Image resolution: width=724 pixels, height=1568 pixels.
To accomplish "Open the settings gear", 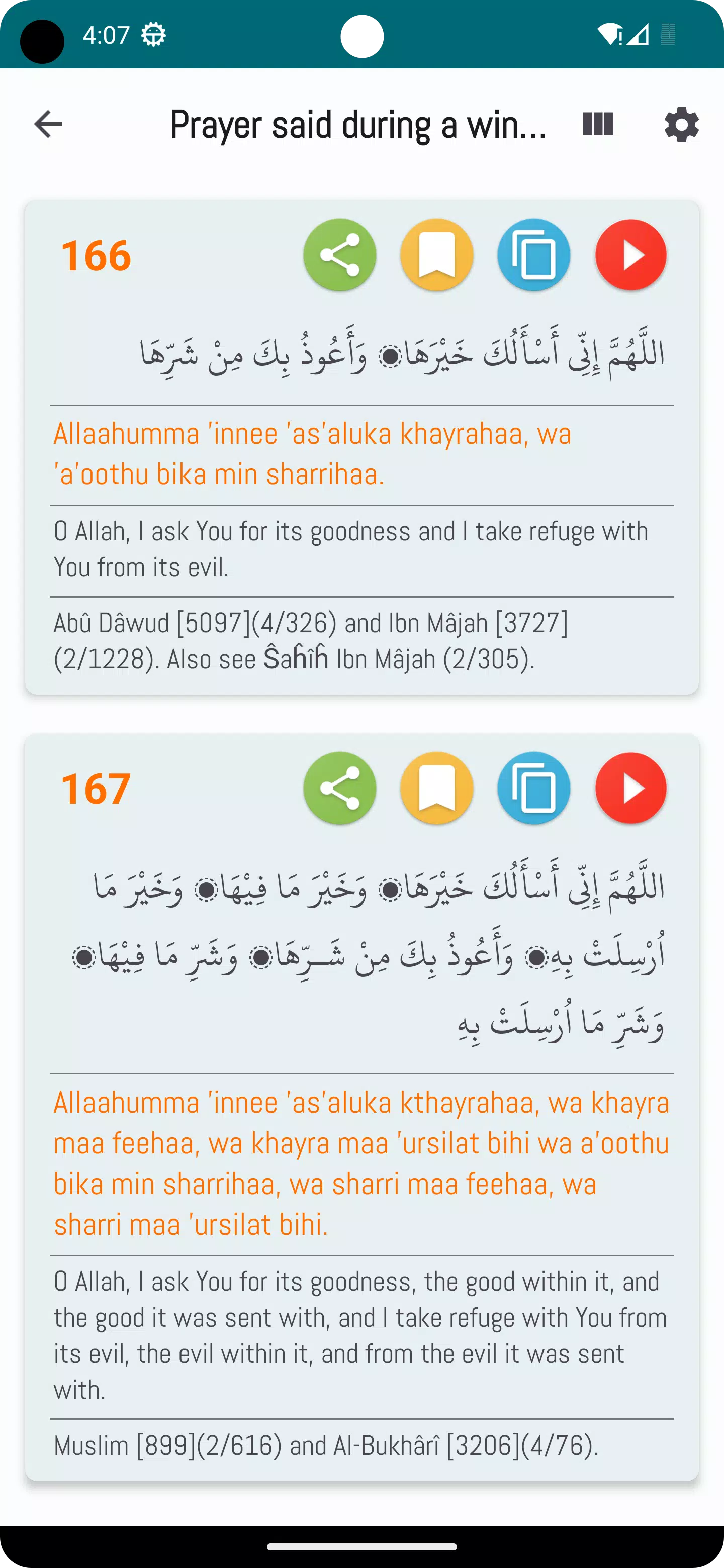I will [681, 125].
